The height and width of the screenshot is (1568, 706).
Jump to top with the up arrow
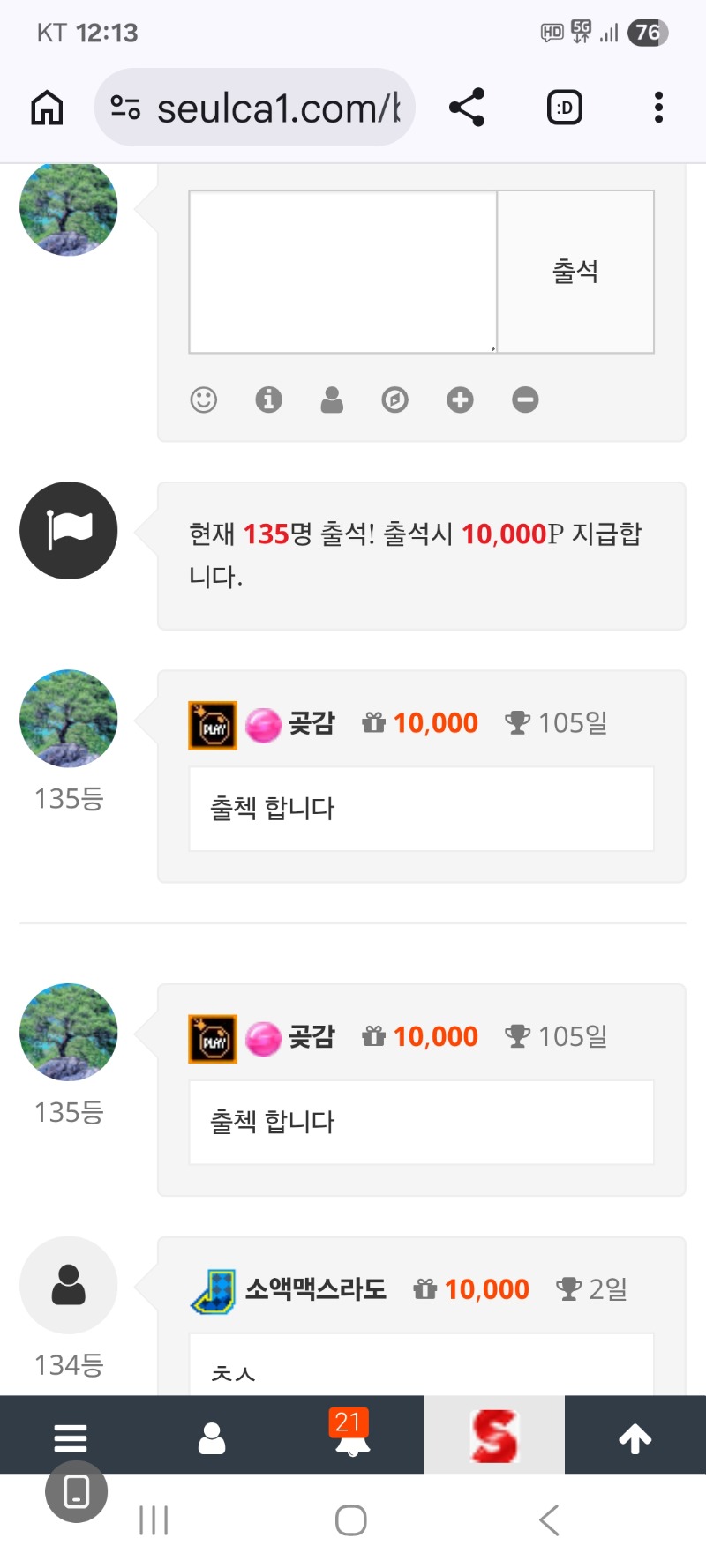[x=635, y=1438]
